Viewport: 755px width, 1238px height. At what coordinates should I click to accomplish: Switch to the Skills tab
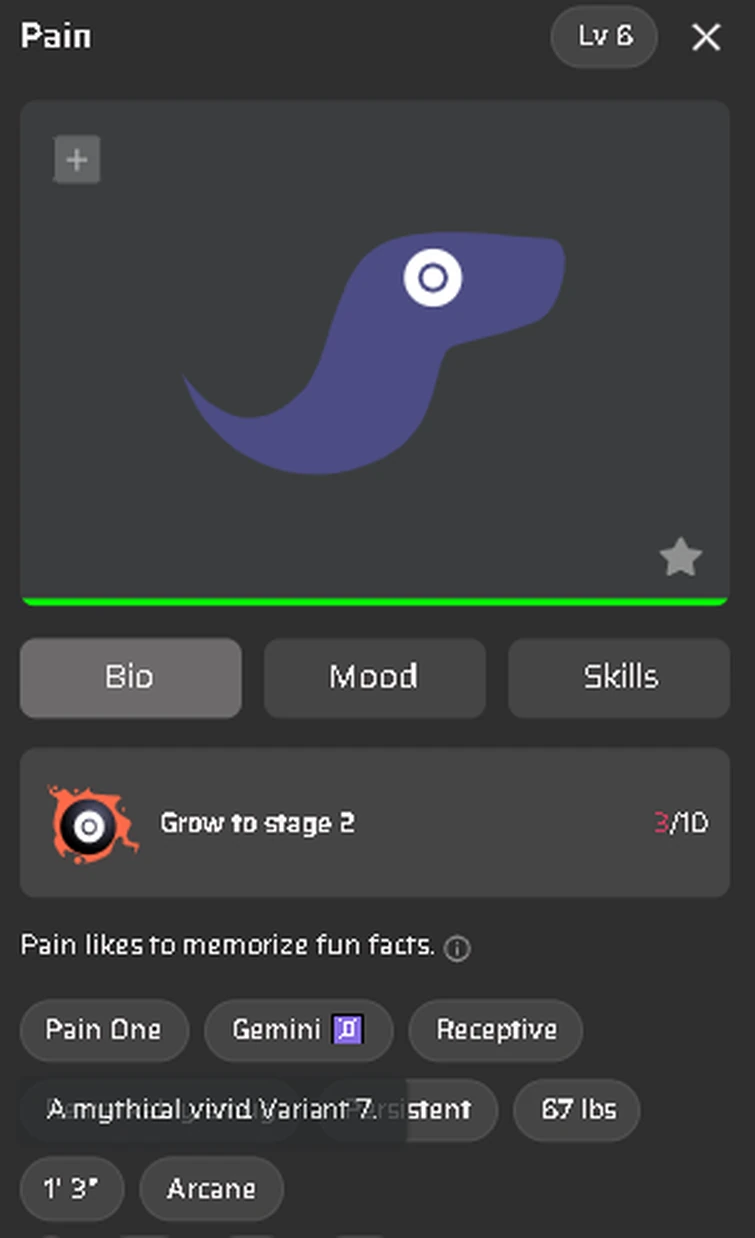(619, 677)
